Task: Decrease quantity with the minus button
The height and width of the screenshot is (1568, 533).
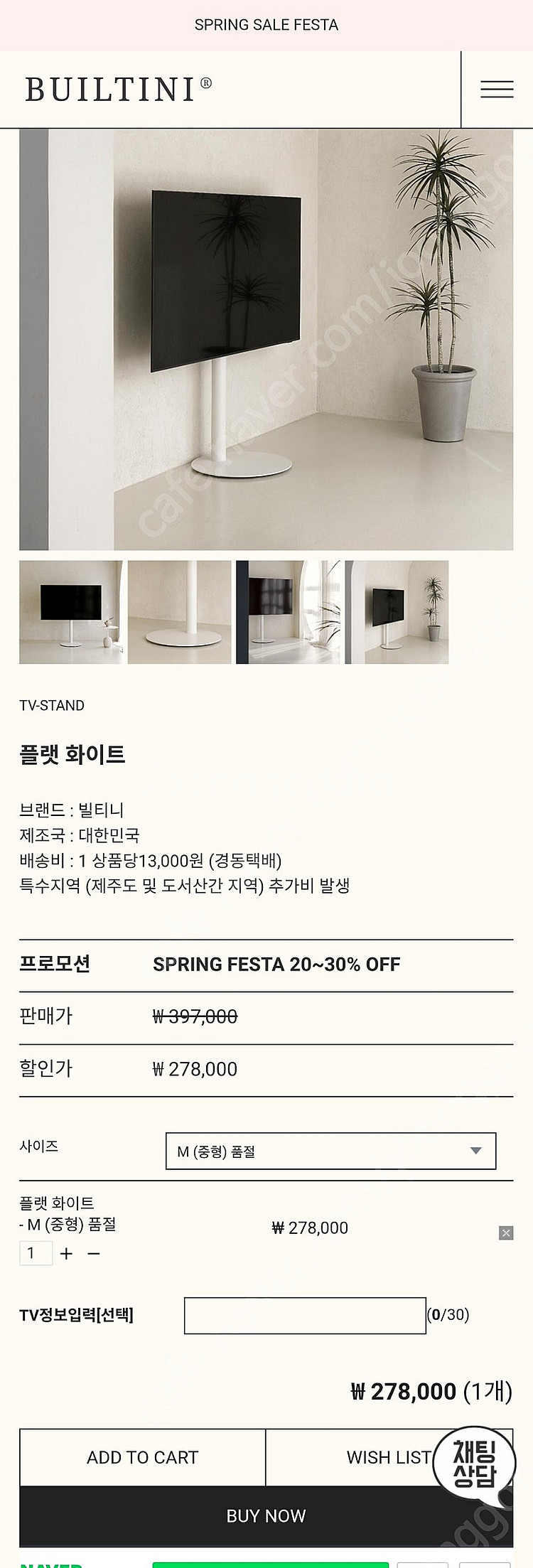Action: [x=94, y=1254]
